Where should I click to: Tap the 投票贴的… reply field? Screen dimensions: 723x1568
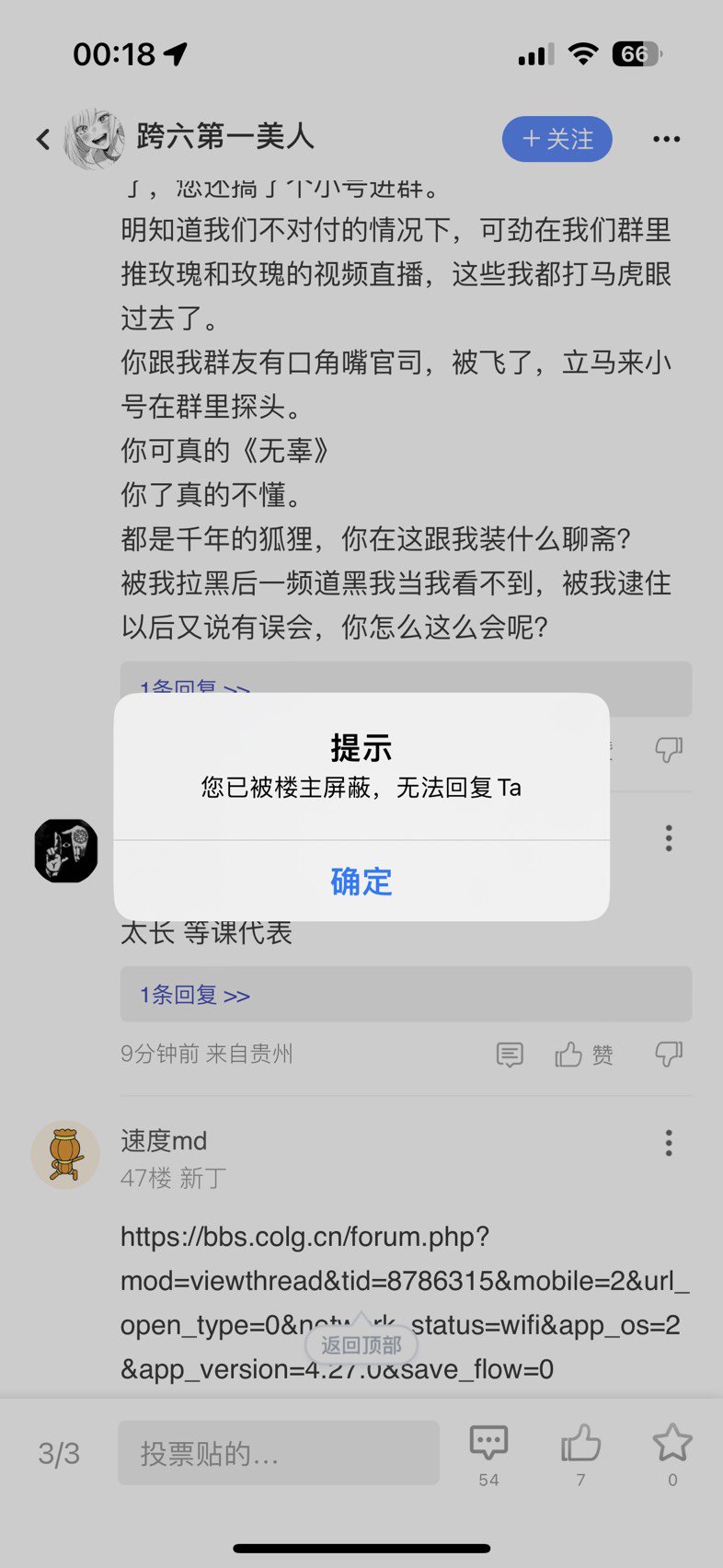tap(279, 1453)
